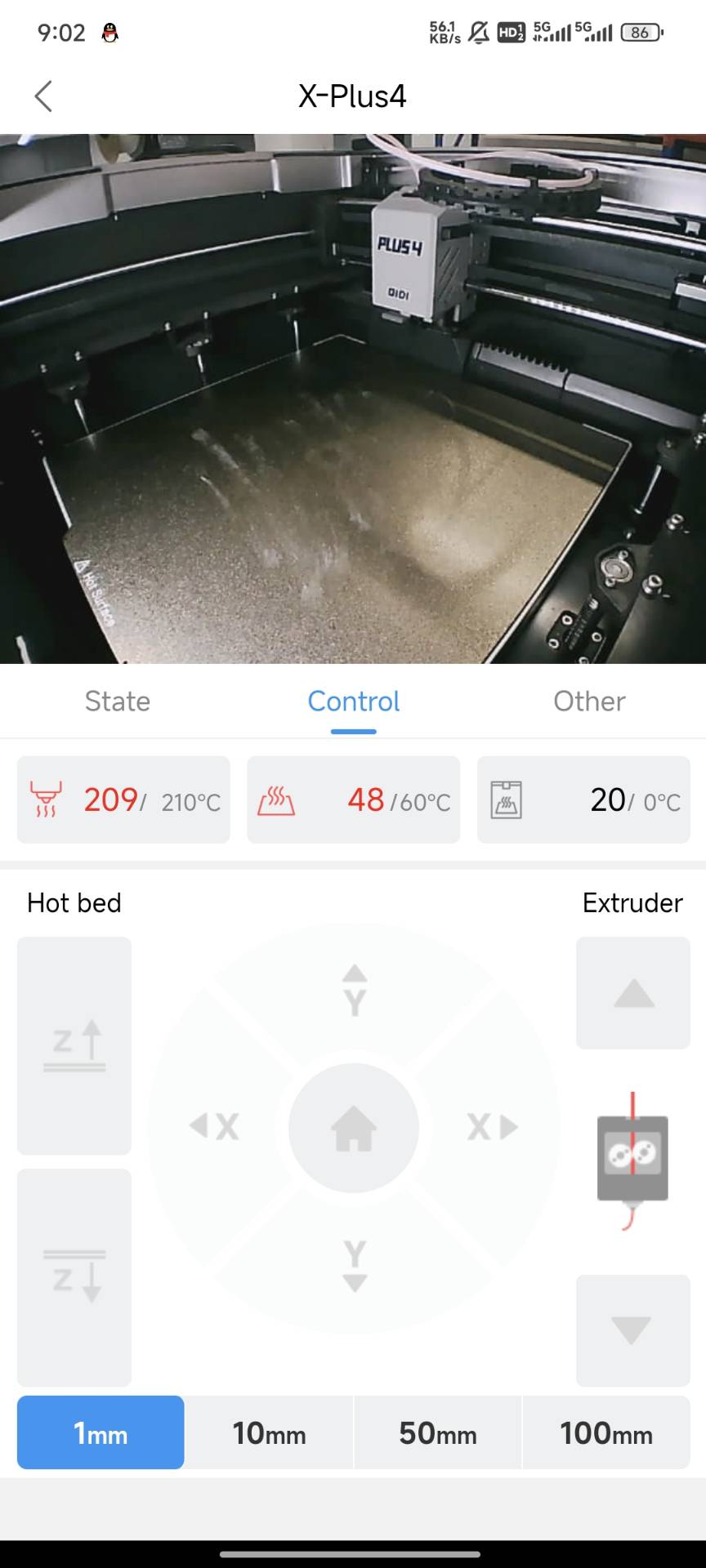This screenshot has height=1568, width=706.
Task: Retract filament with the extruder up arrow
Action: click(x=633, y=993)
